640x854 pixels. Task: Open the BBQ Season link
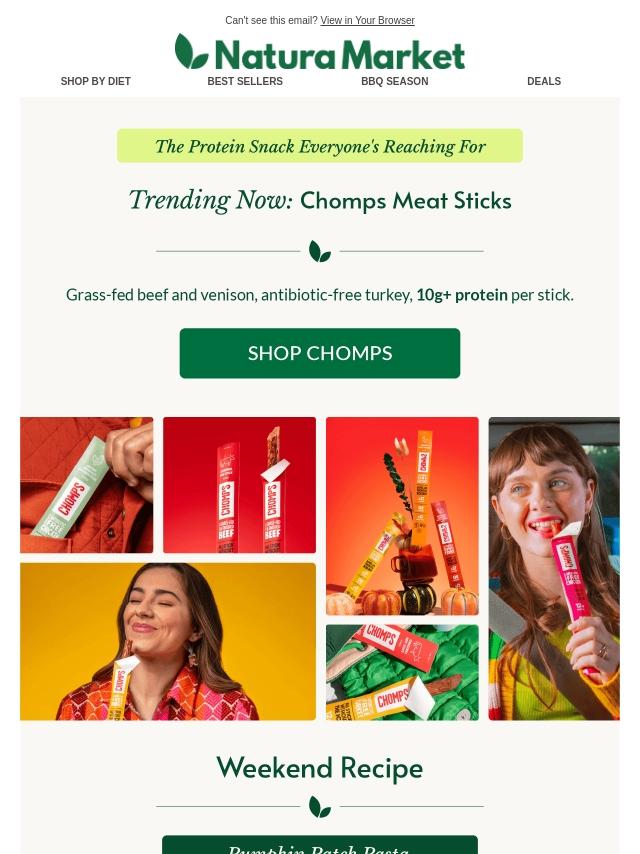point(394,81)
